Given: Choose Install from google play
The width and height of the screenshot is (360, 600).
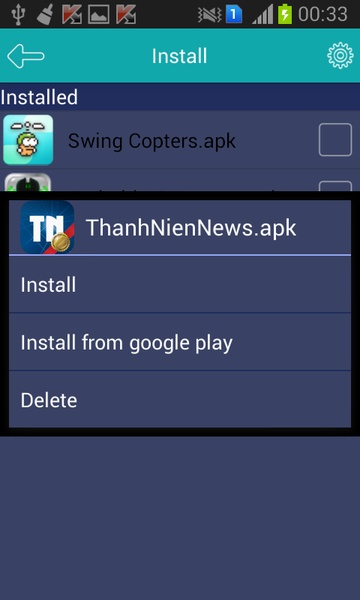Looking at the screenshot, I should [180, 342].
